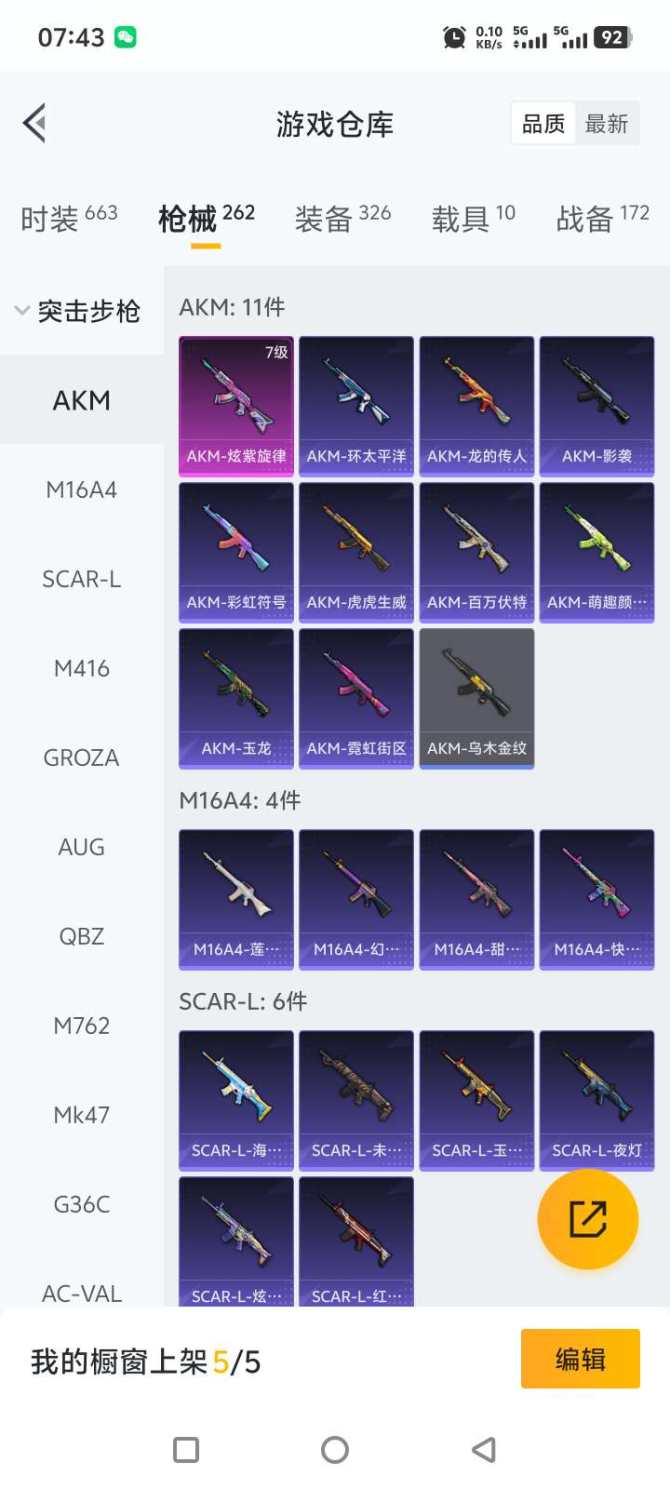Image resolution: width=670 pixels, height=1489 pixels.
Task: Choose AUG from the side list
Action: [81, 847]
